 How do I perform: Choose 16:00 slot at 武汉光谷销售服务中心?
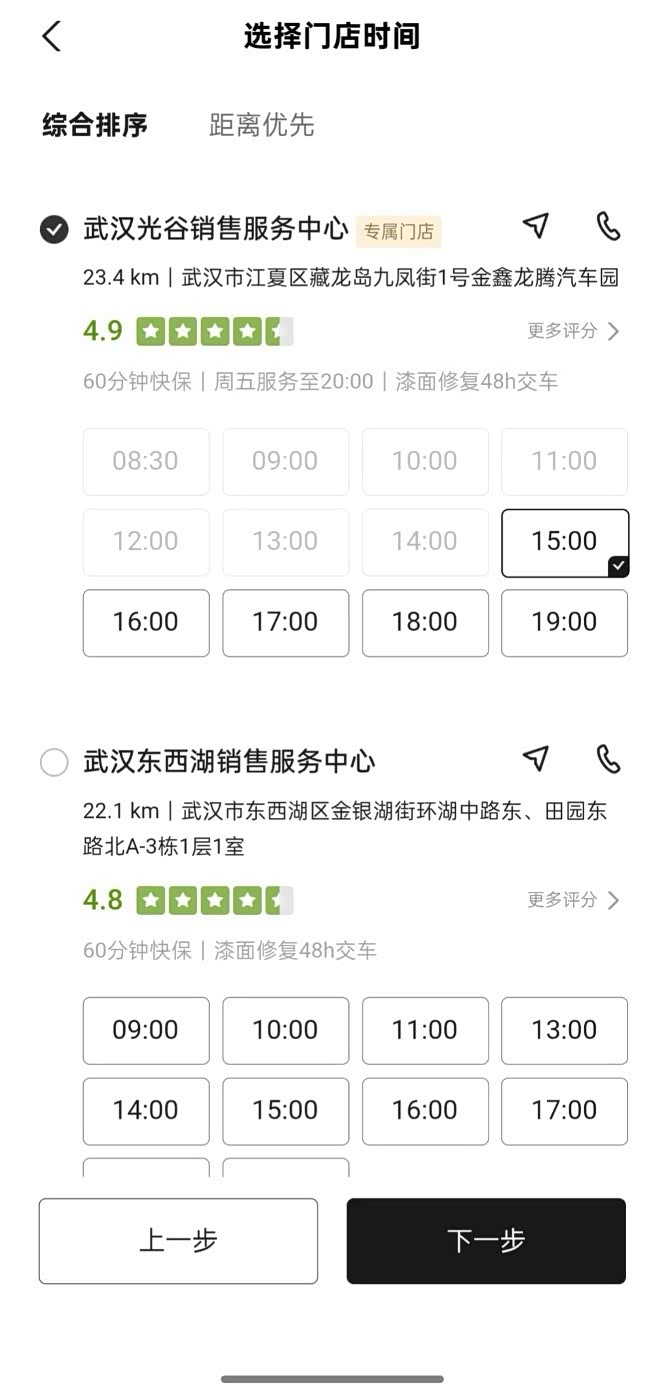tap(146, 622)
